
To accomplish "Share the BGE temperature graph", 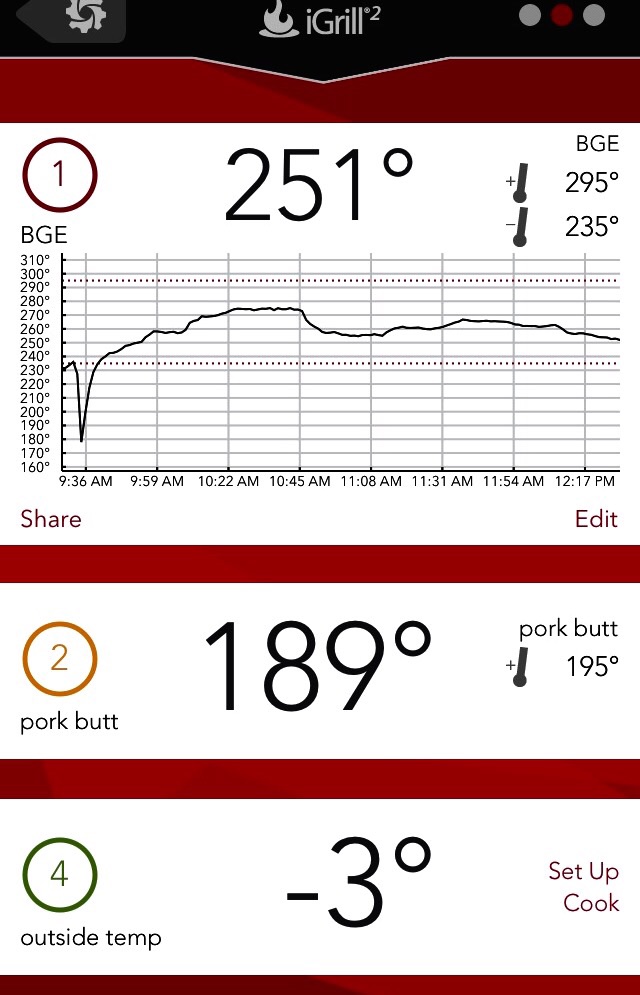I will [x=51, y=519].
